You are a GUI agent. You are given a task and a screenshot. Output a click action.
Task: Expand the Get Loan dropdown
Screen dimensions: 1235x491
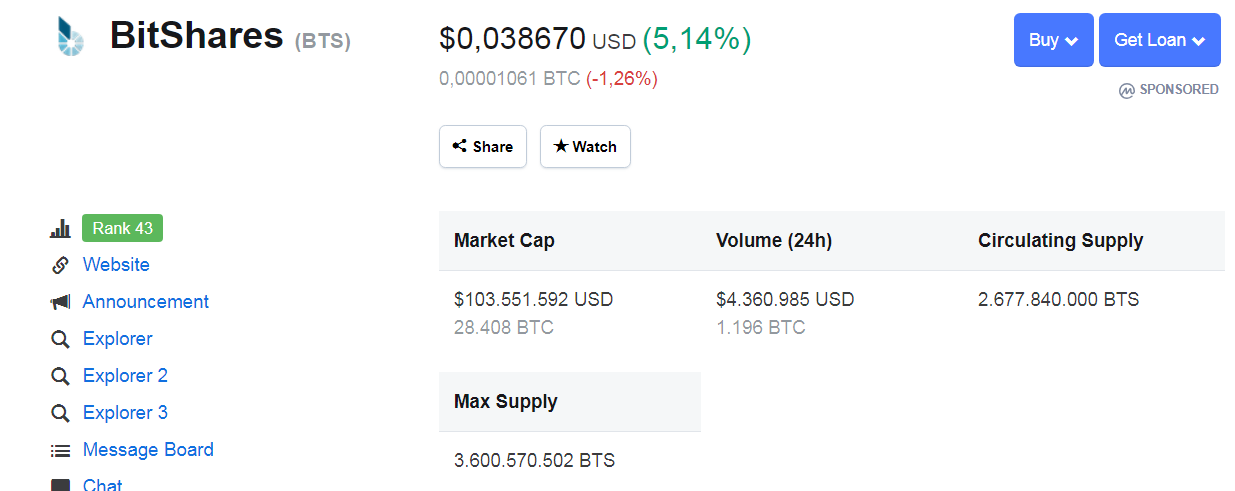(x=1159, y=40)
